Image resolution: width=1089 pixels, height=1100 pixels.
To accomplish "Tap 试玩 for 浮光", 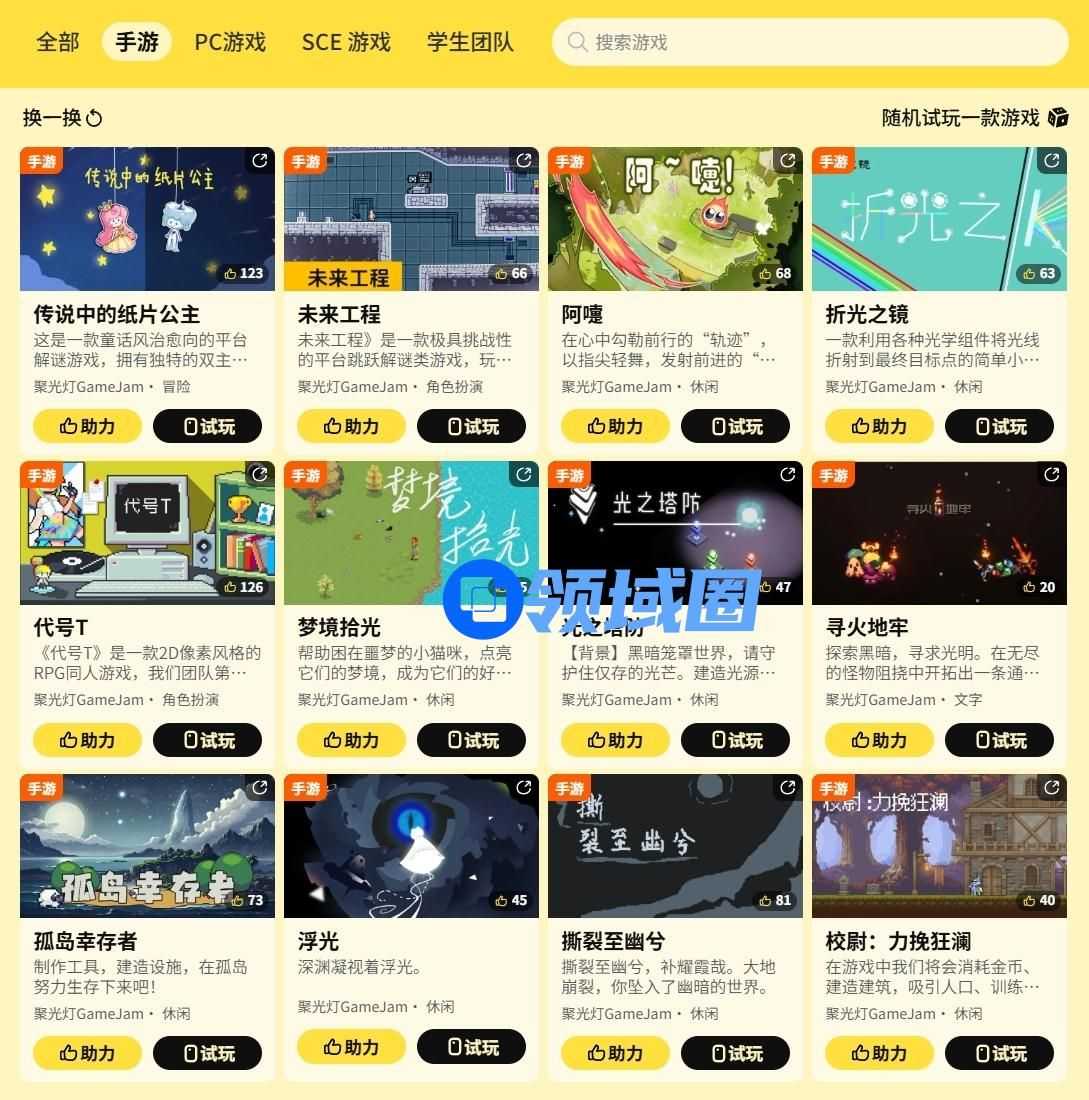I will (471, 1047).
